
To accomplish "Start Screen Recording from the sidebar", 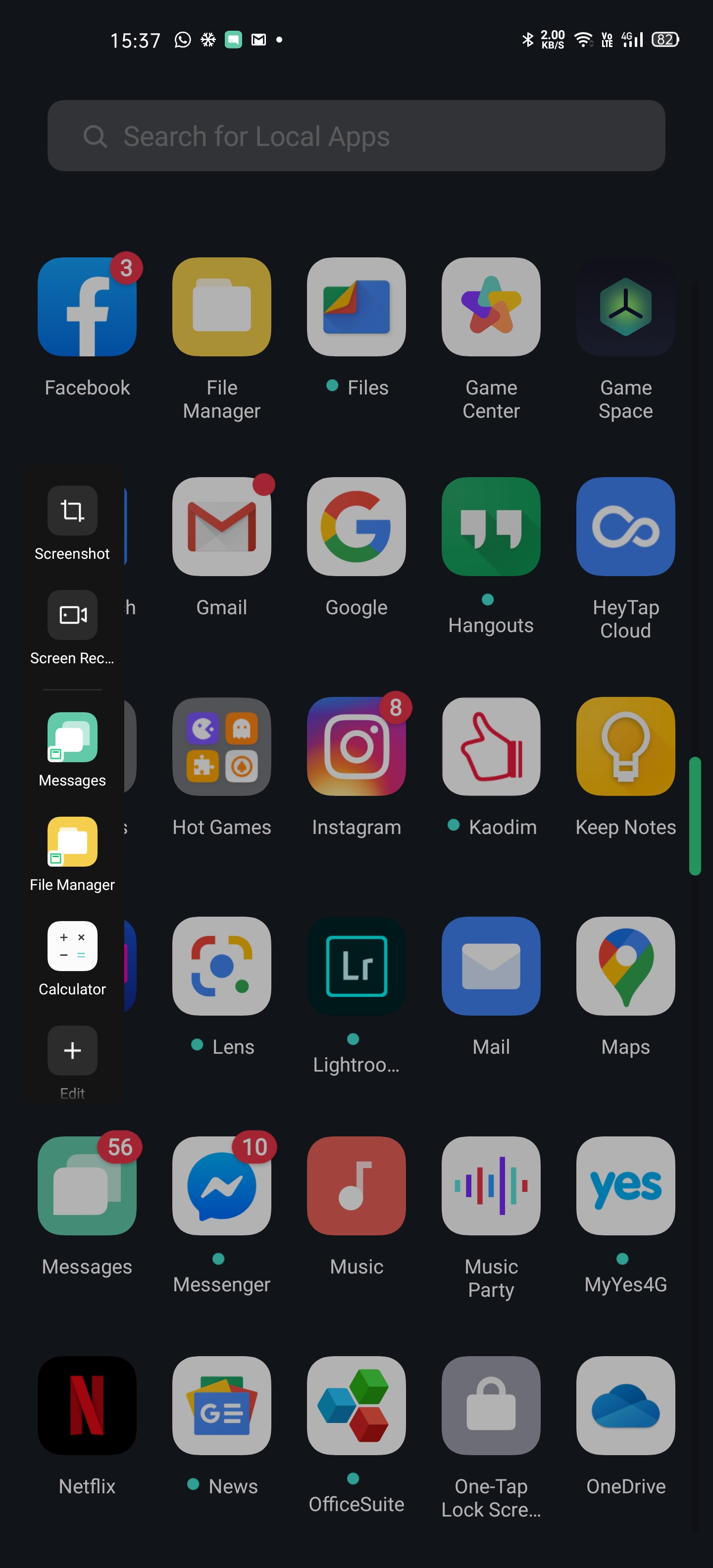I will 72,615.
